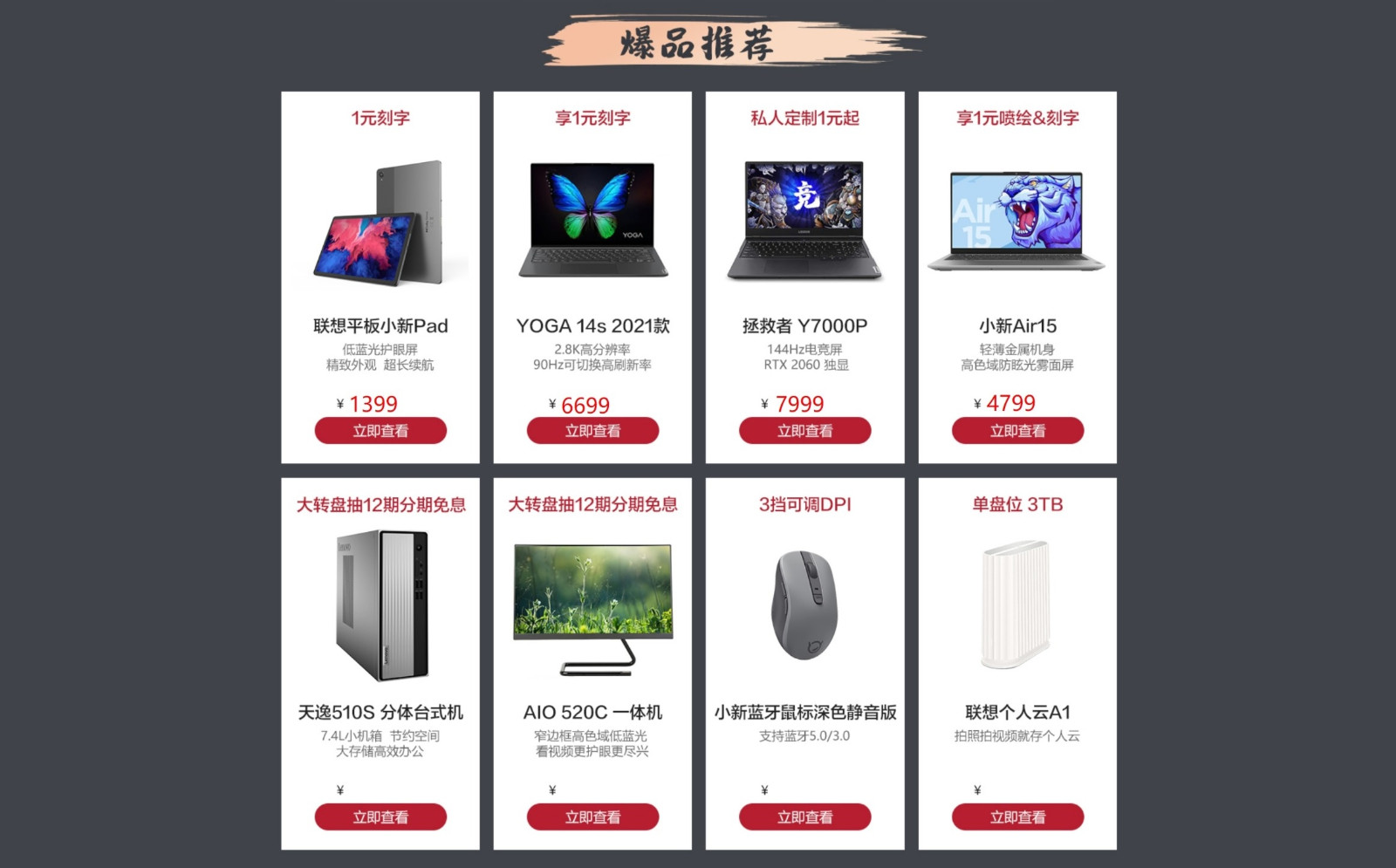Open the 拯救者 Y7000P laptop image
1396x868 pixels.
coord(804,220)
